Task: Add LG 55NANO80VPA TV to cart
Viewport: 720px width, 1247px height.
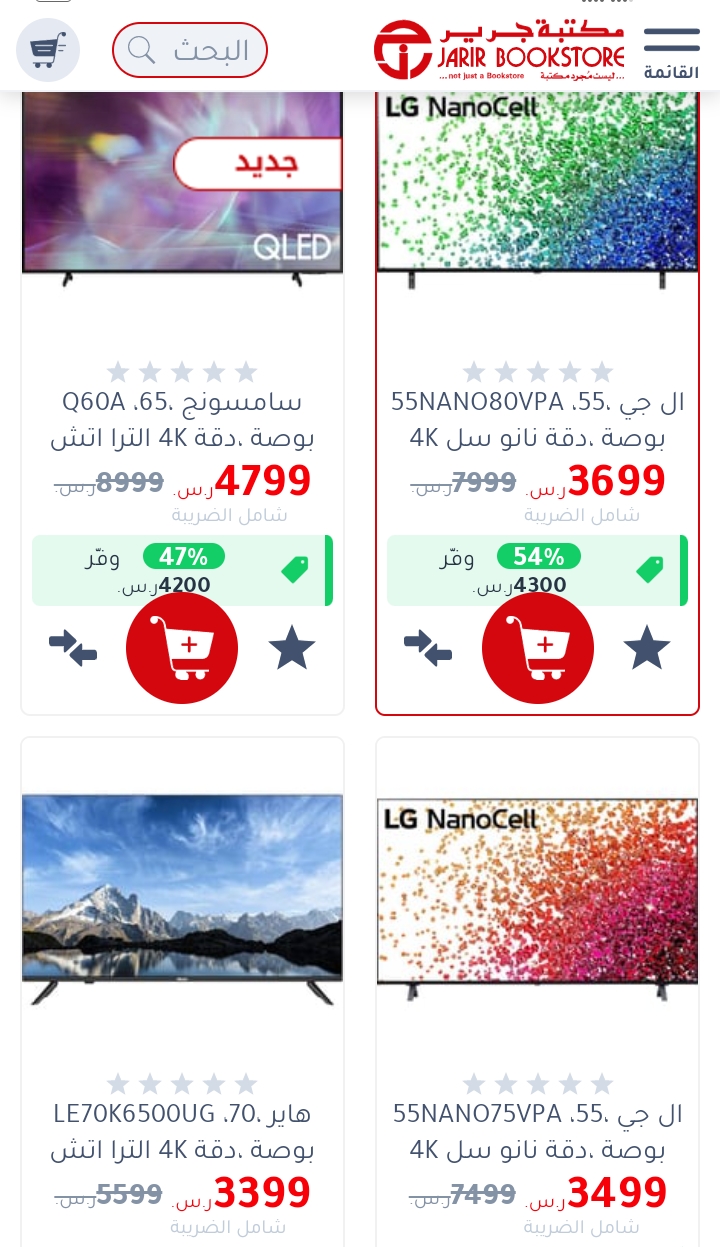Action: (538, 648)
